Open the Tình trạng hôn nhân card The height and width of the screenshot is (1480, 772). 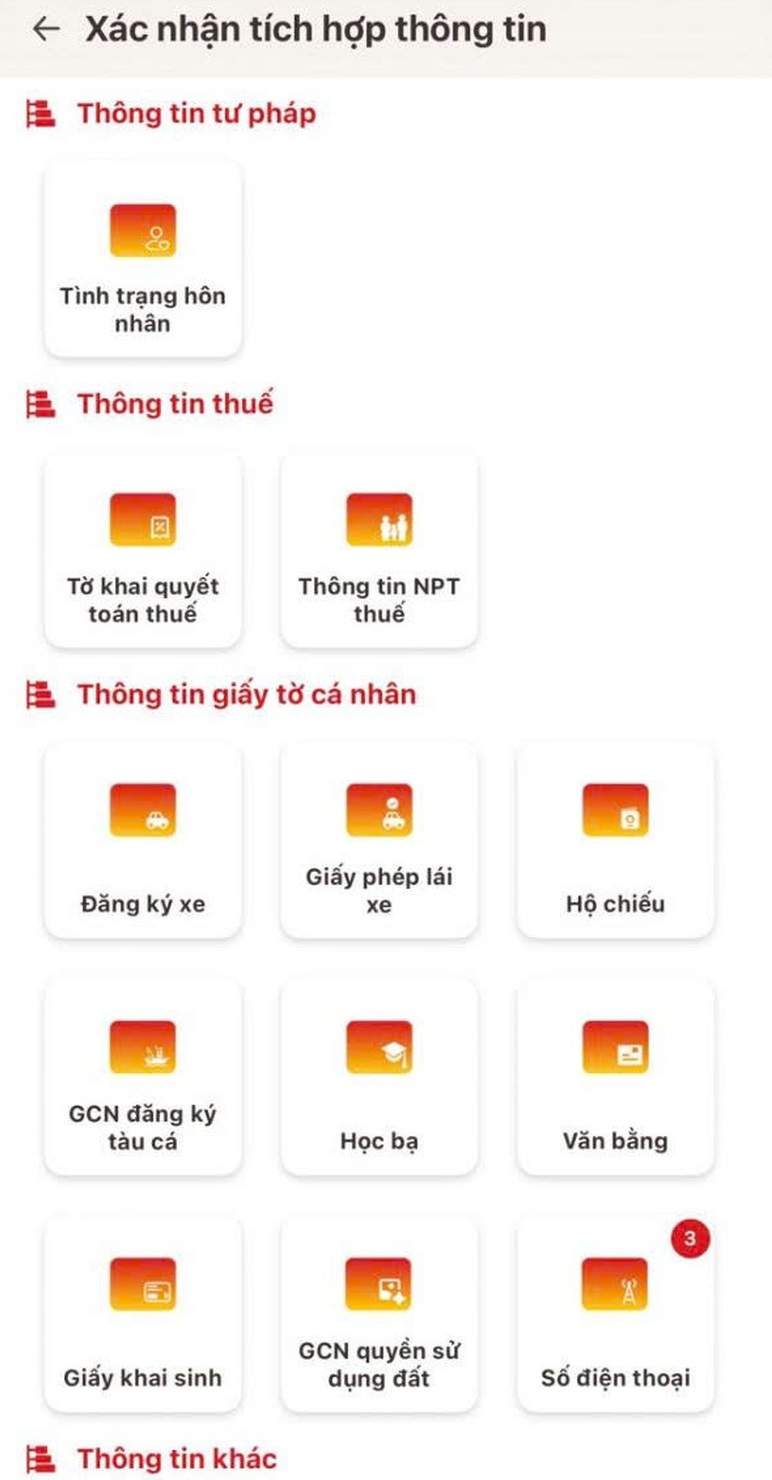point(143,259)
